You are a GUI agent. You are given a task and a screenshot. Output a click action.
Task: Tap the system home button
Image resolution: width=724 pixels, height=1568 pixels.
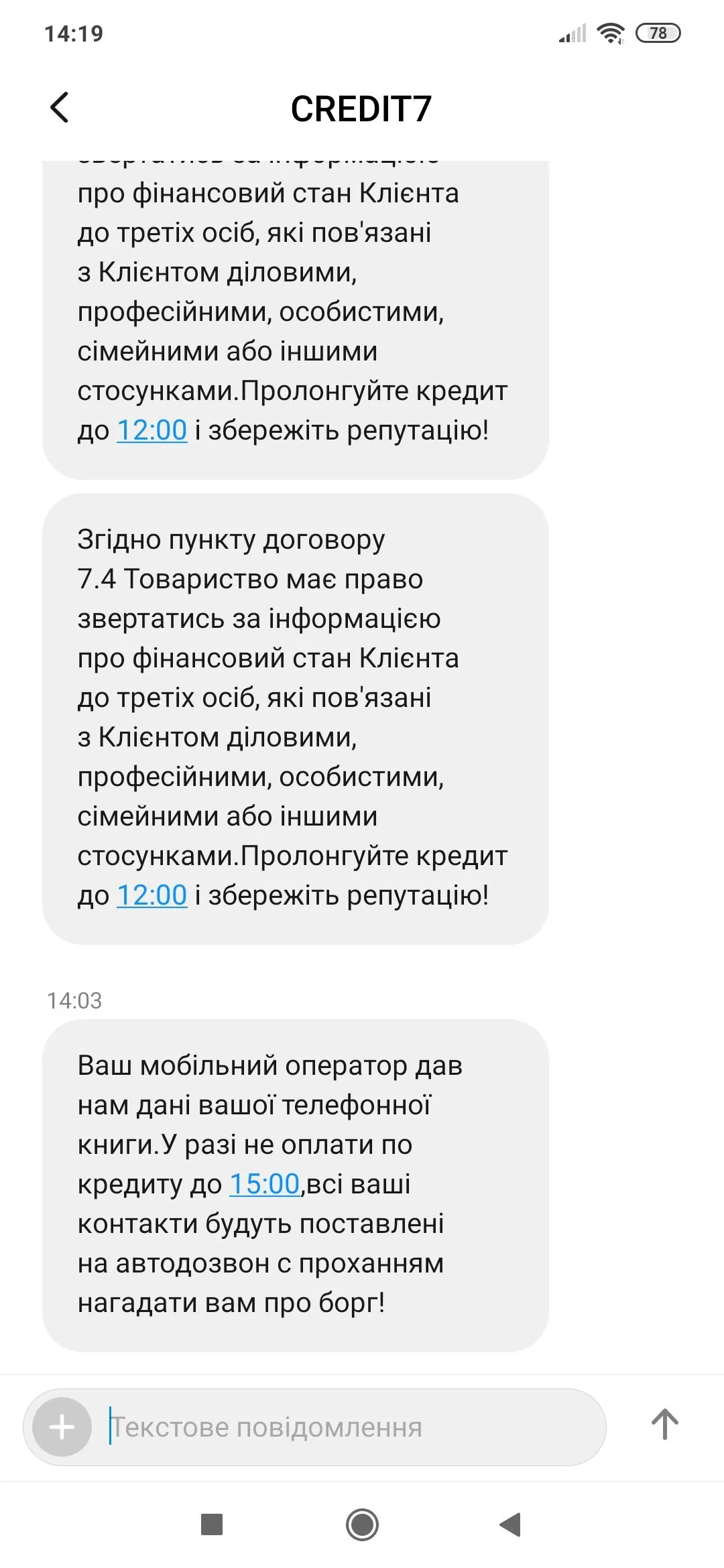[362, 1525]
